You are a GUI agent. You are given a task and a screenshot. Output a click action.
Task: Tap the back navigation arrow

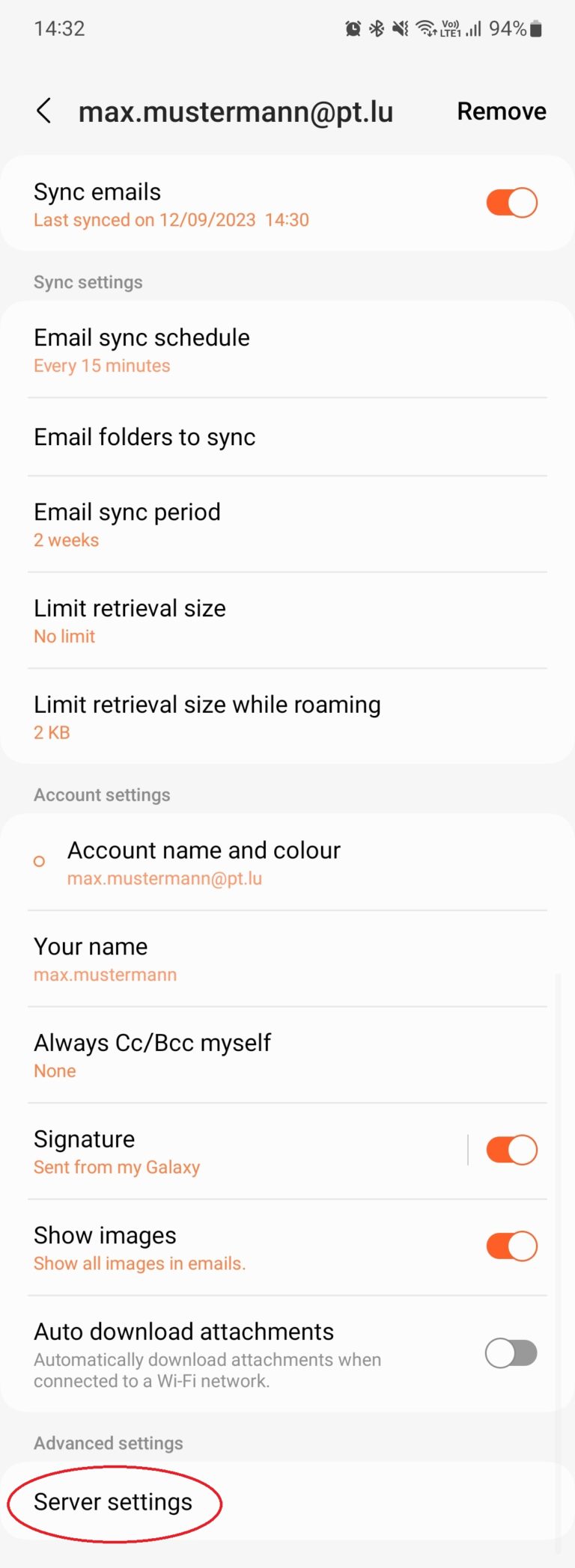(44, 111)
